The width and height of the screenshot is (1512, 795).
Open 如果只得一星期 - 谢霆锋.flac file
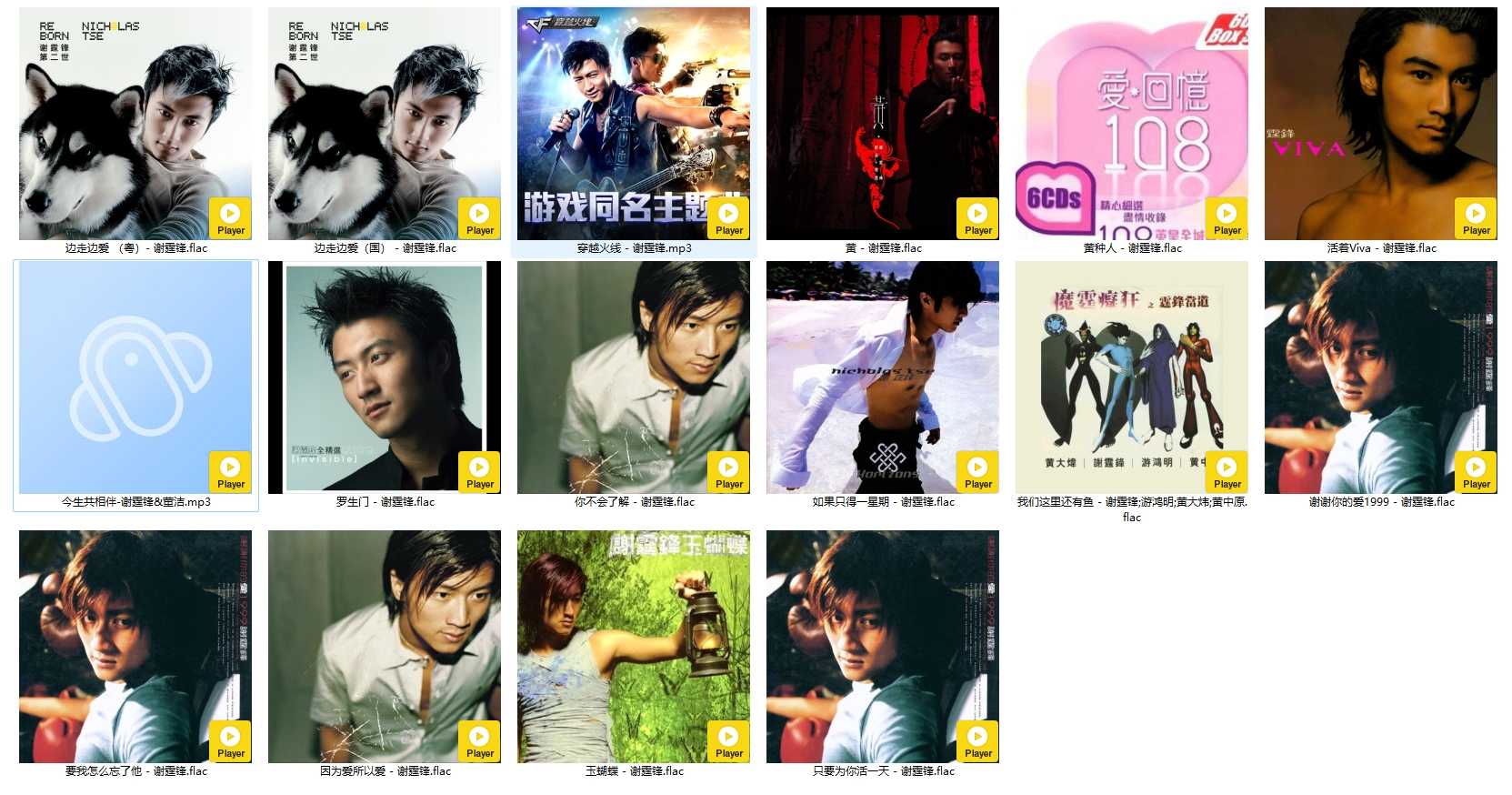pyautogui.click(x=882, y=377)
